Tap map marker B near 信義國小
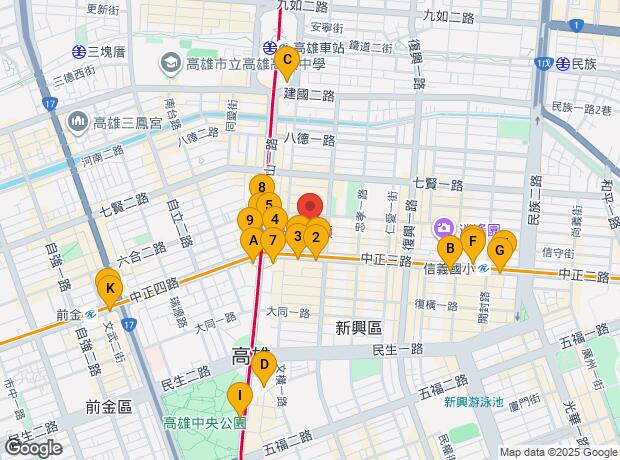Viewport: 620px width, 460px height. pos(450,248)
